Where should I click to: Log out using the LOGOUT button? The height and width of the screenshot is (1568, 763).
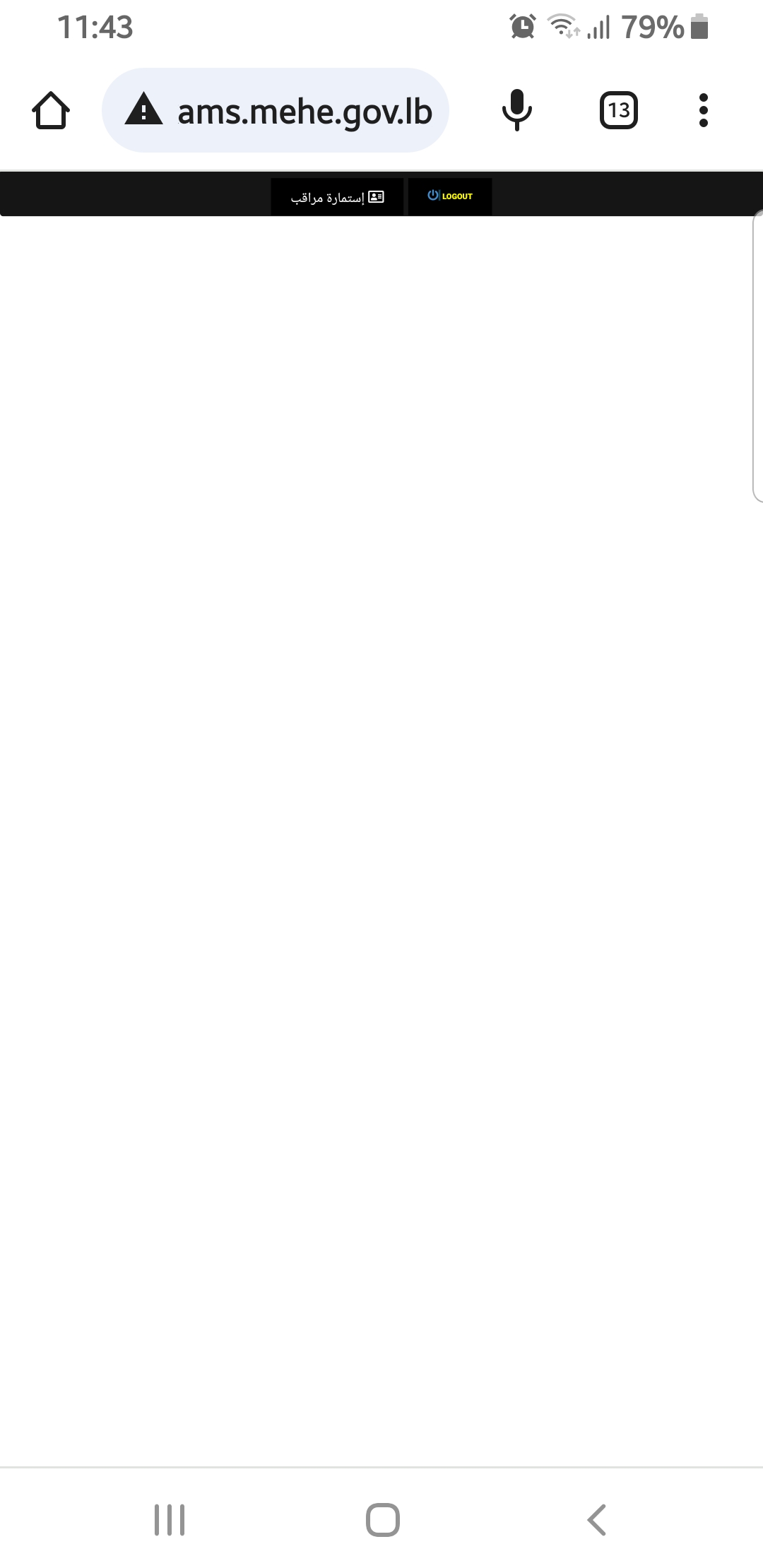click(450, 196)
